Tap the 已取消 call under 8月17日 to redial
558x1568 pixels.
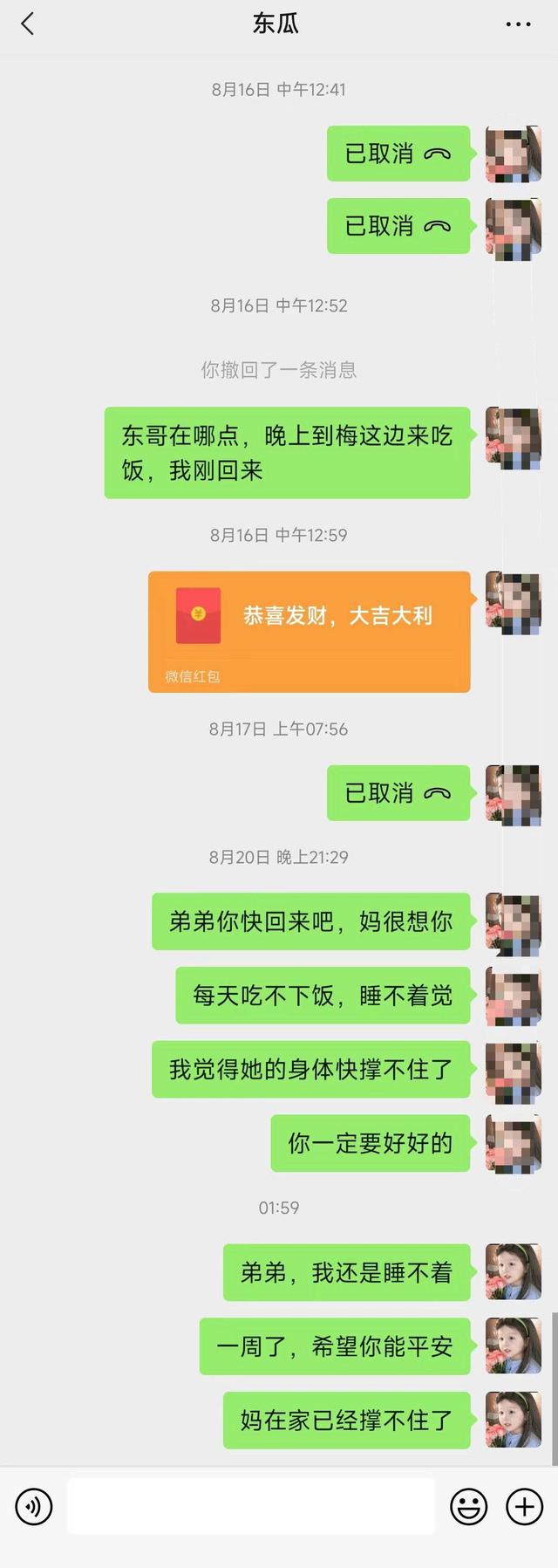[x=398, y=792]
